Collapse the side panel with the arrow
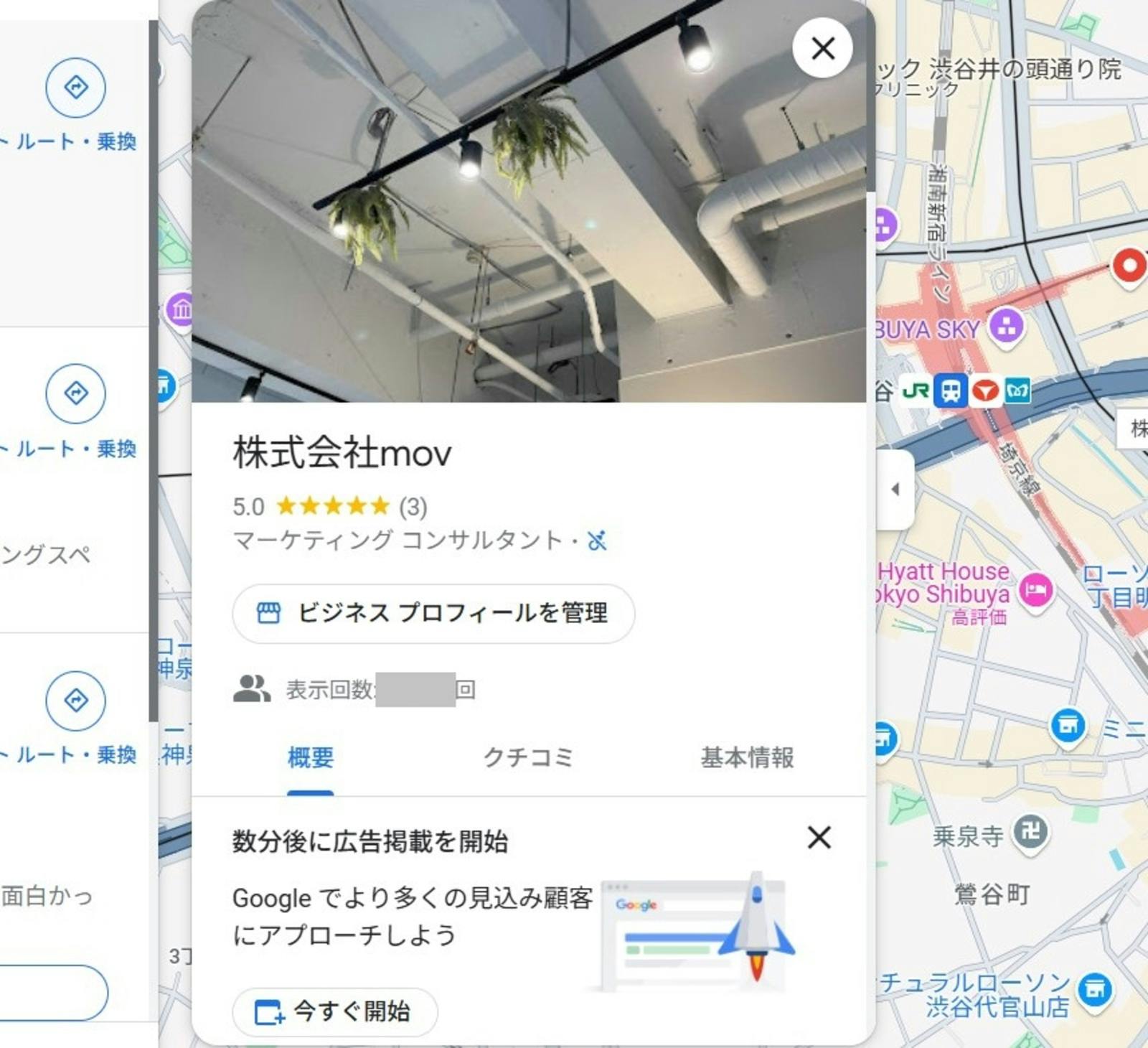 895,490
